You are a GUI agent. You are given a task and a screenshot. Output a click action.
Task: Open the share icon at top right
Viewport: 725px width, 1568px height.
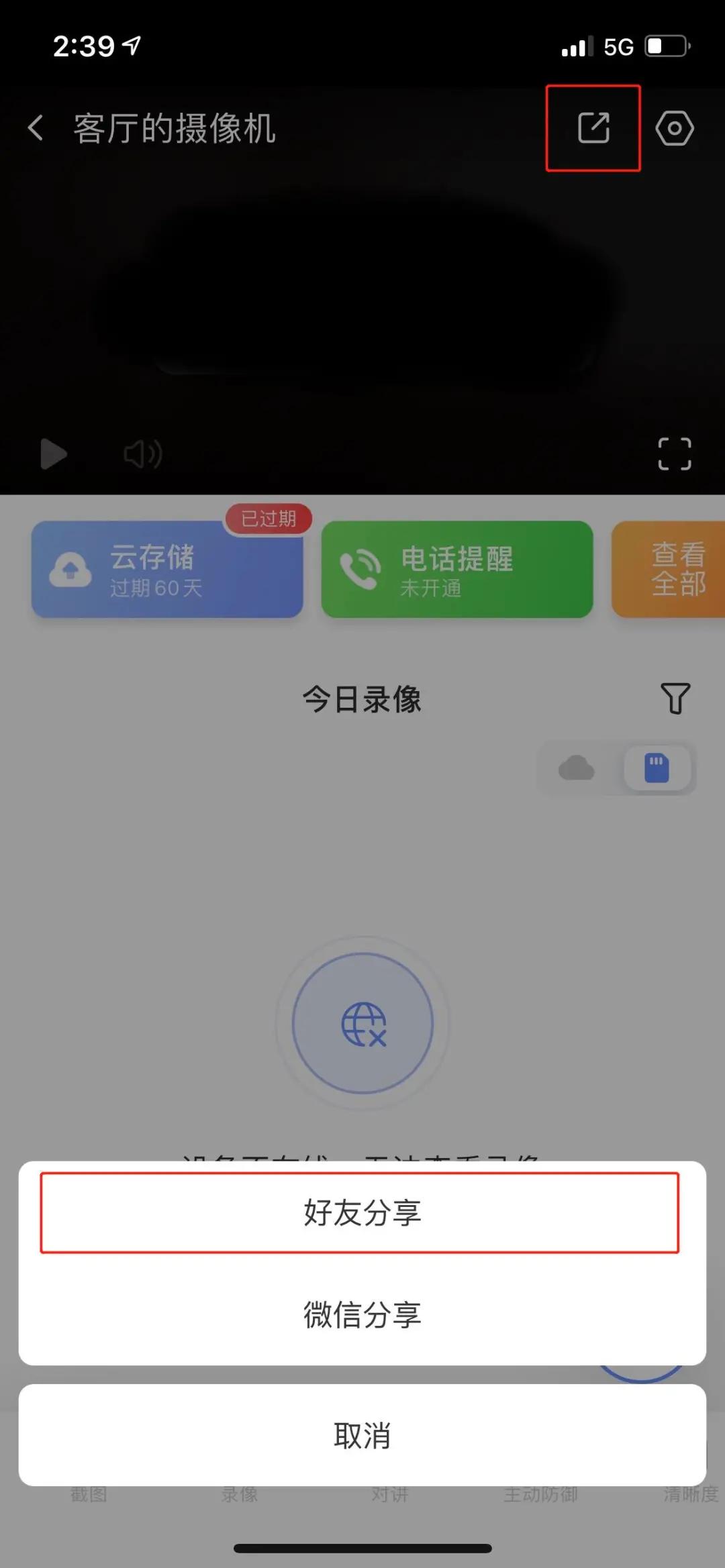593,128
